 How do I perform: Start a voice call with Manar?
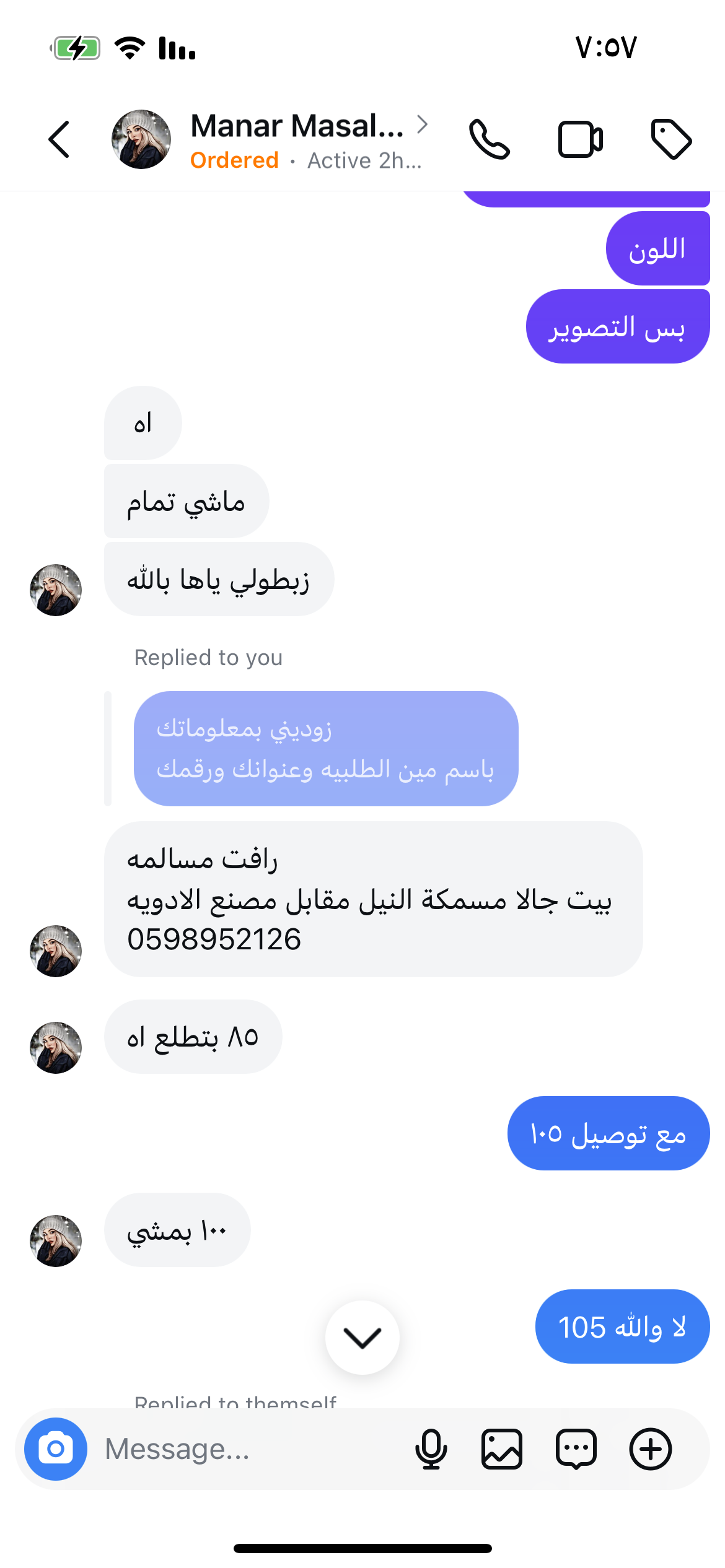click(490, 139)
